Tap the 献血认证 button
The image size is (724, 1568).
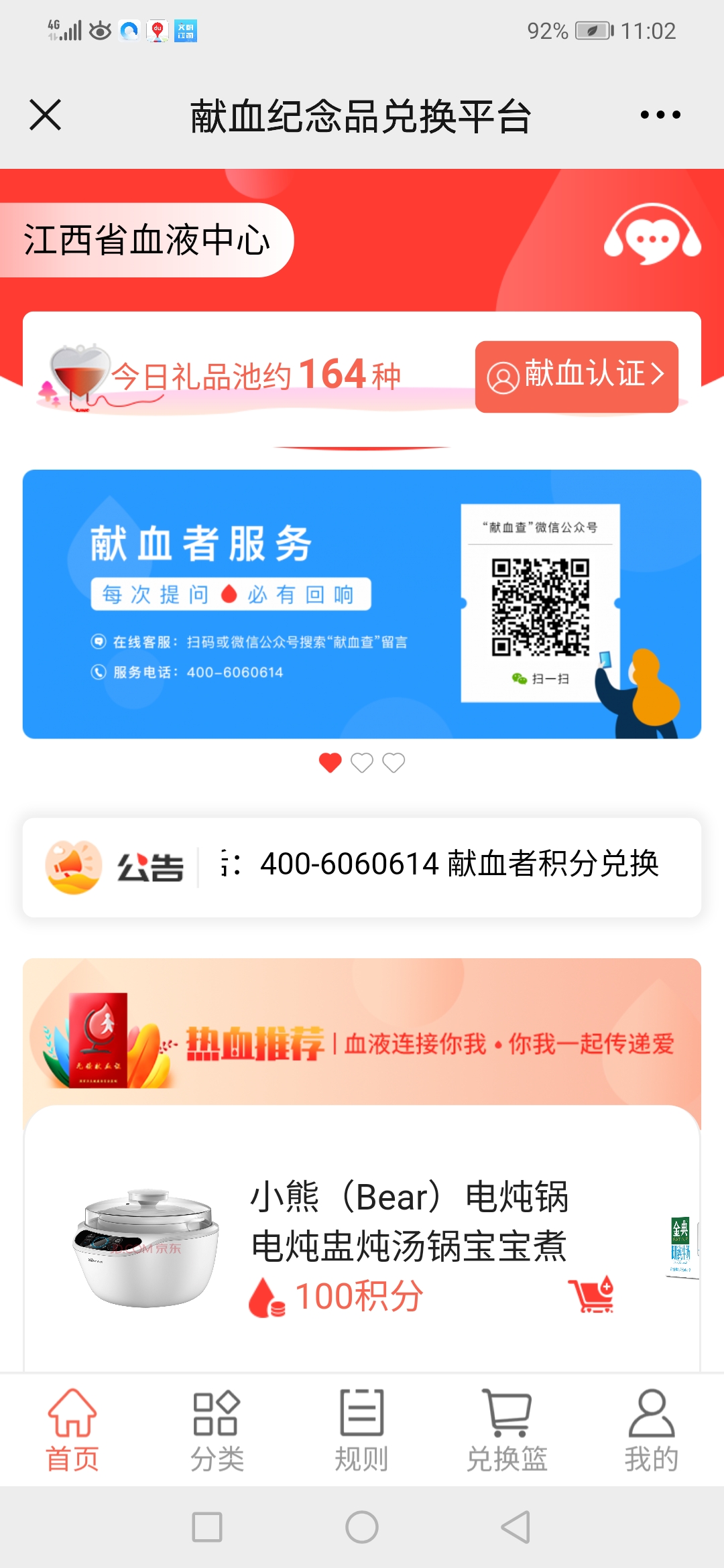(577, 376)
